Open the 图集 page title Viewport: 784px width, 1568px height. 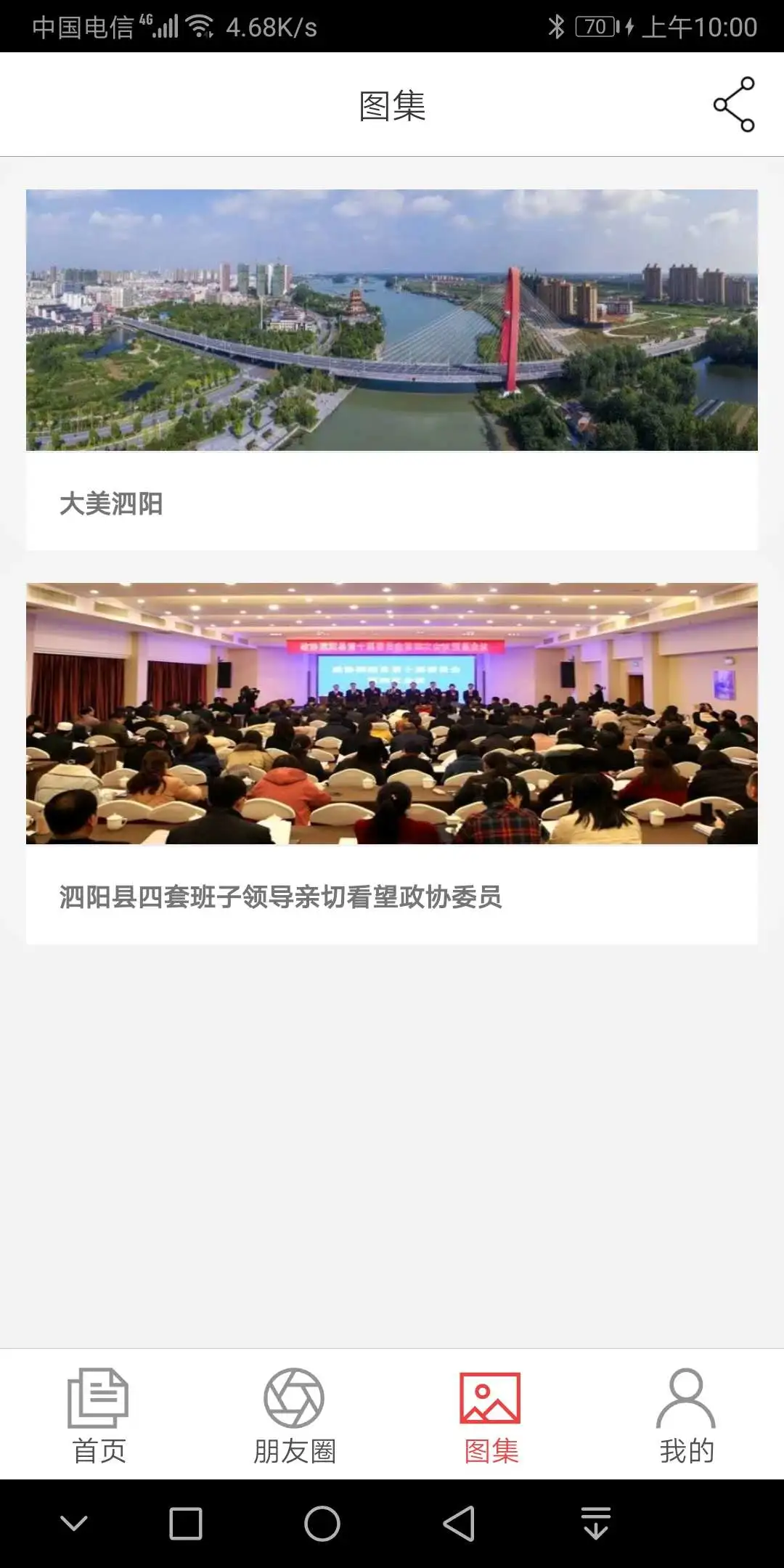pyautogui.click(x=392, y=104)
